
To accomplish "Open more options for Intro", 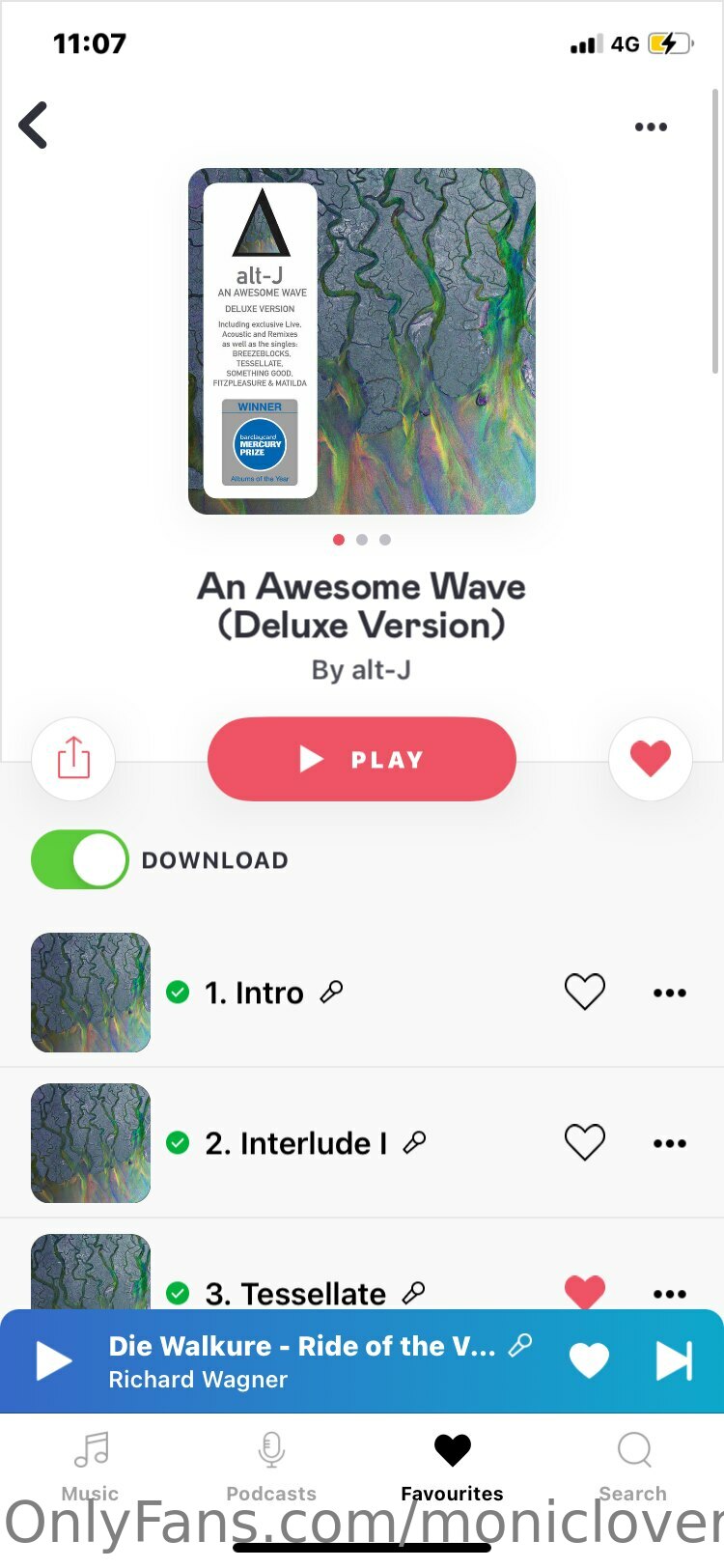I will click(x=669, y=993).
